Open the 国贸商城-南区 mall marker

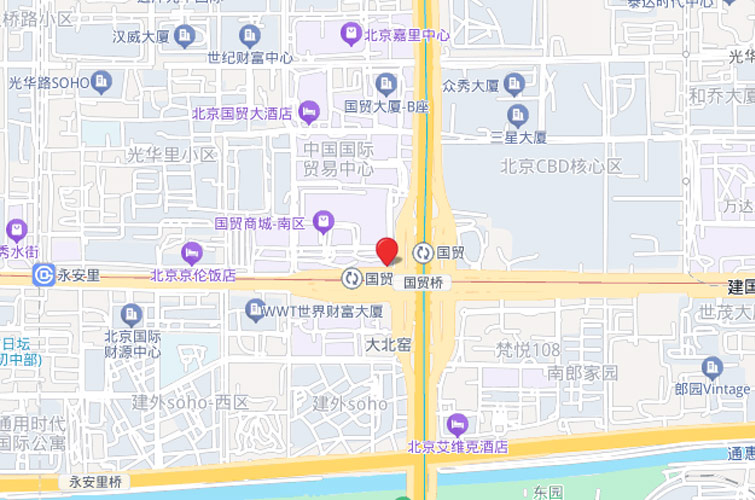(x=323, y=221)
